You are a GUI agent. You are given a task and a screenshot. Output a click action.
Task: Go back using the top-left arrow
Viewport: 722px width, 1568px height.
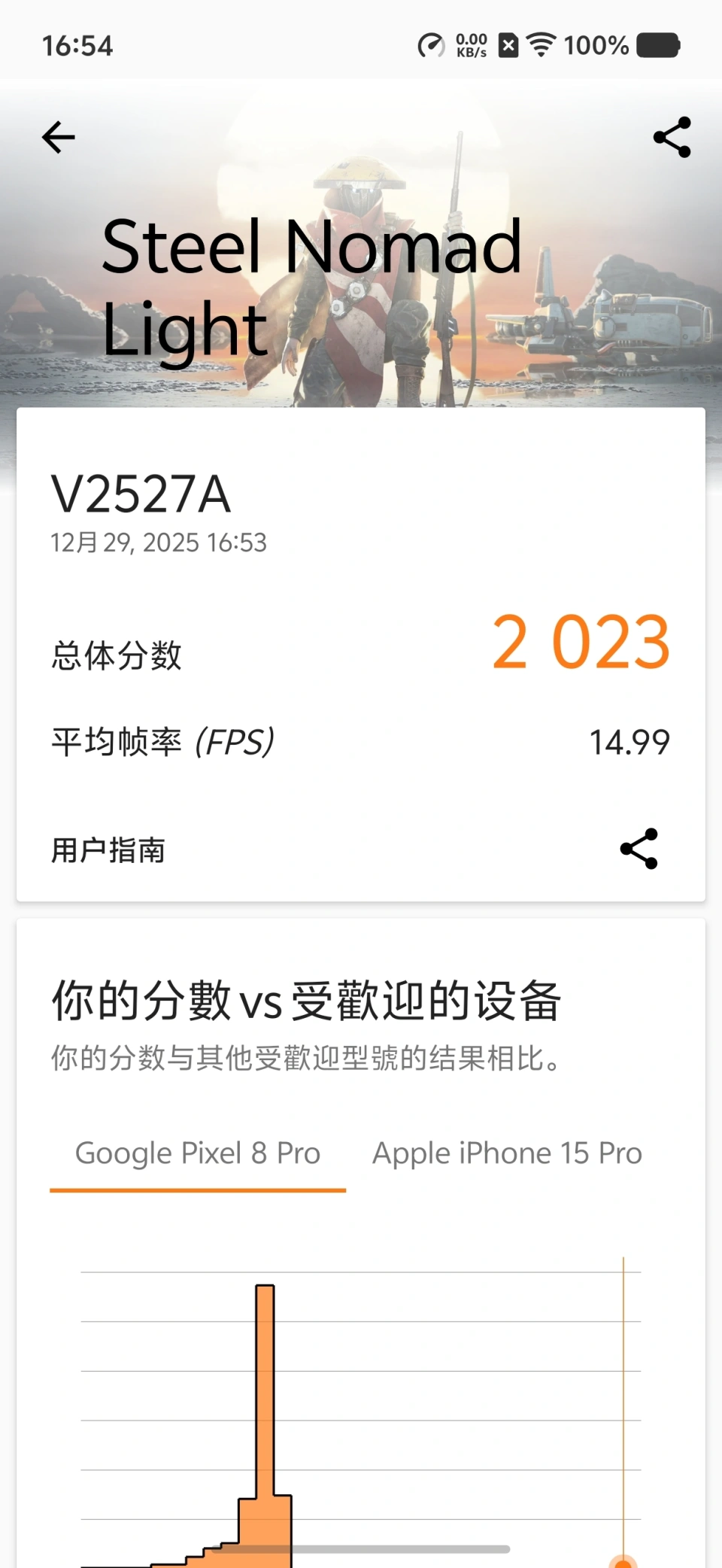click(x=59, y=137)
